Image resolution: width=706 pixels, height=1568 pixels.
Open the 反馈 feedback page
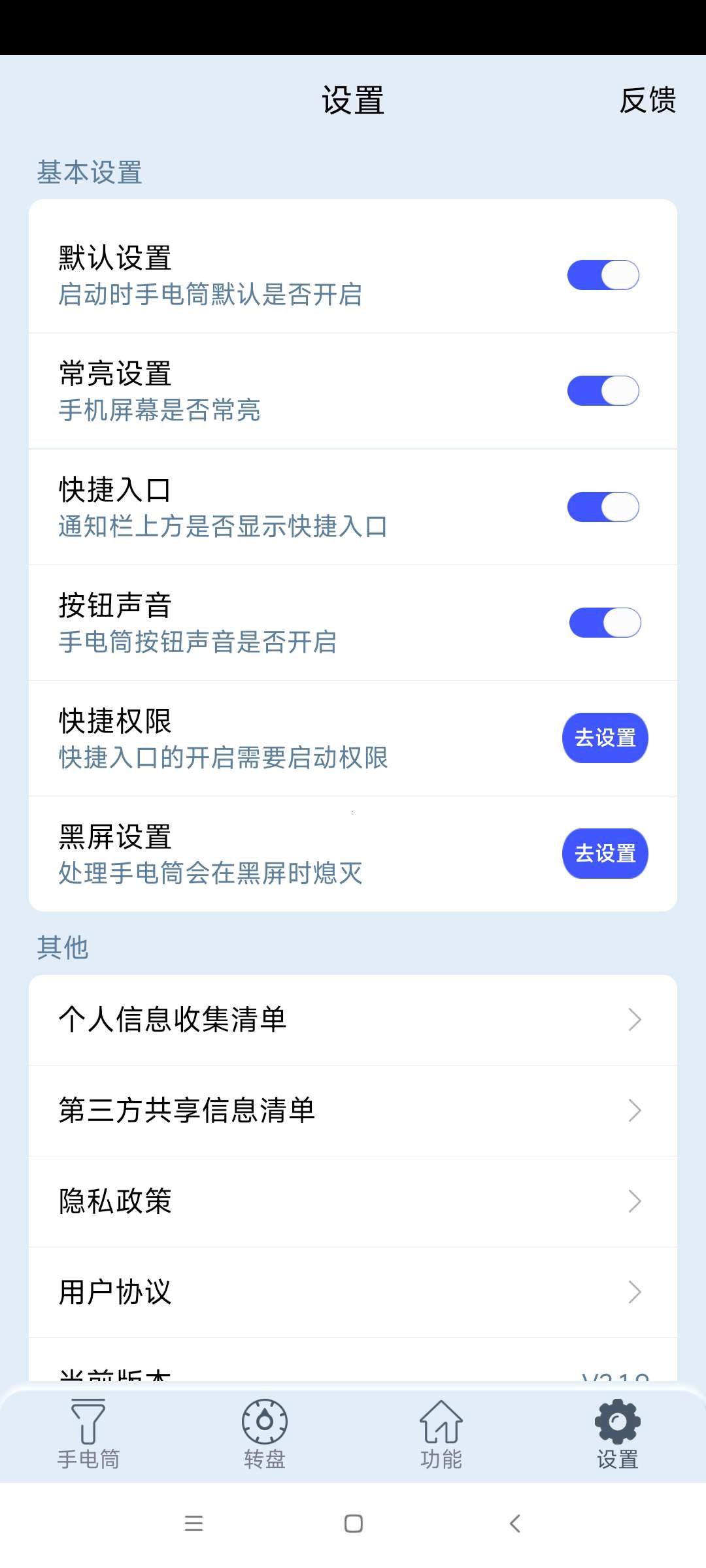coord(647,101)
